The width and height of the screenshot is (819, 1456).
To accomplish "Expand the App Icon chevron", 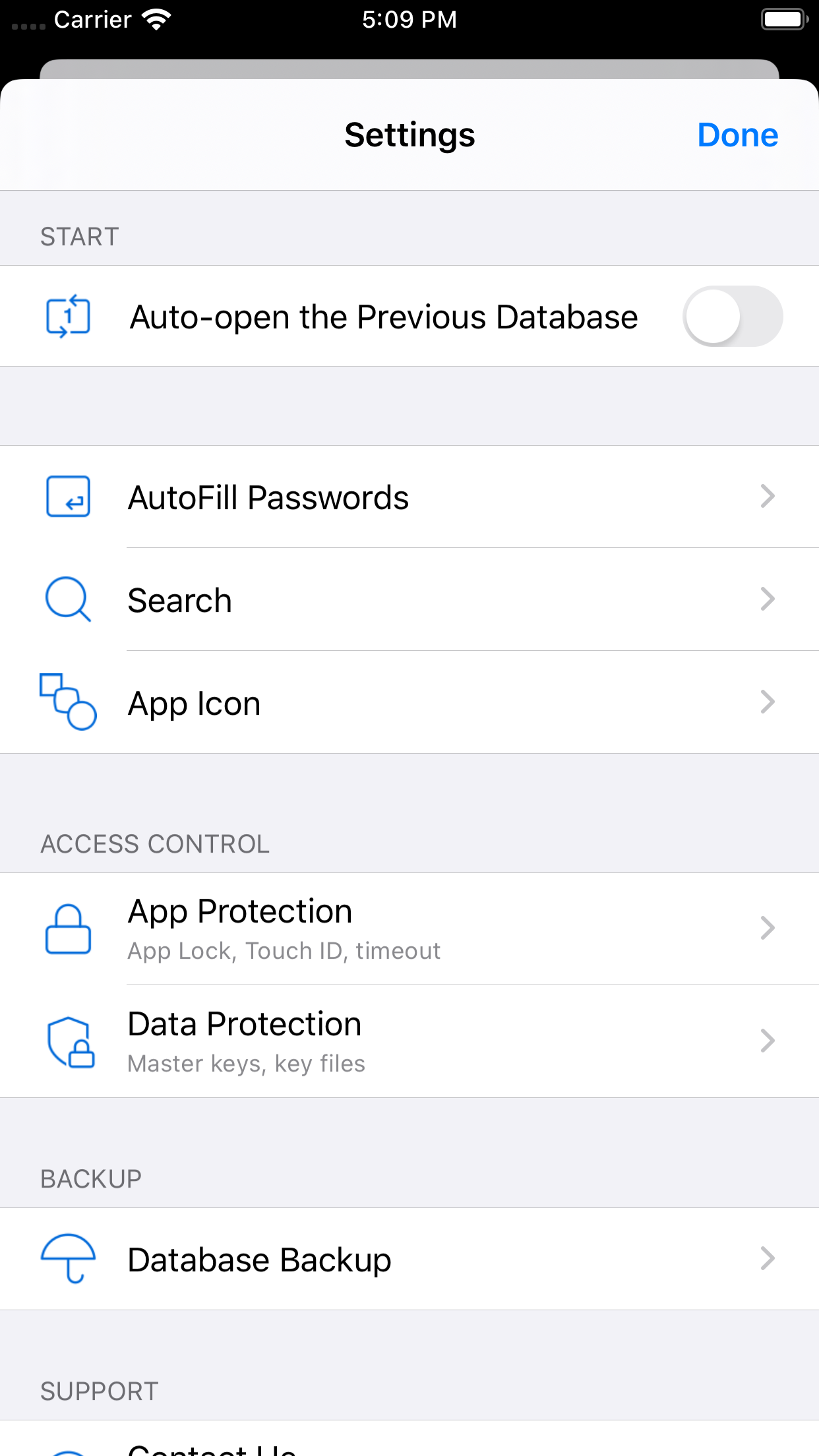I will [x=767, y=702].
